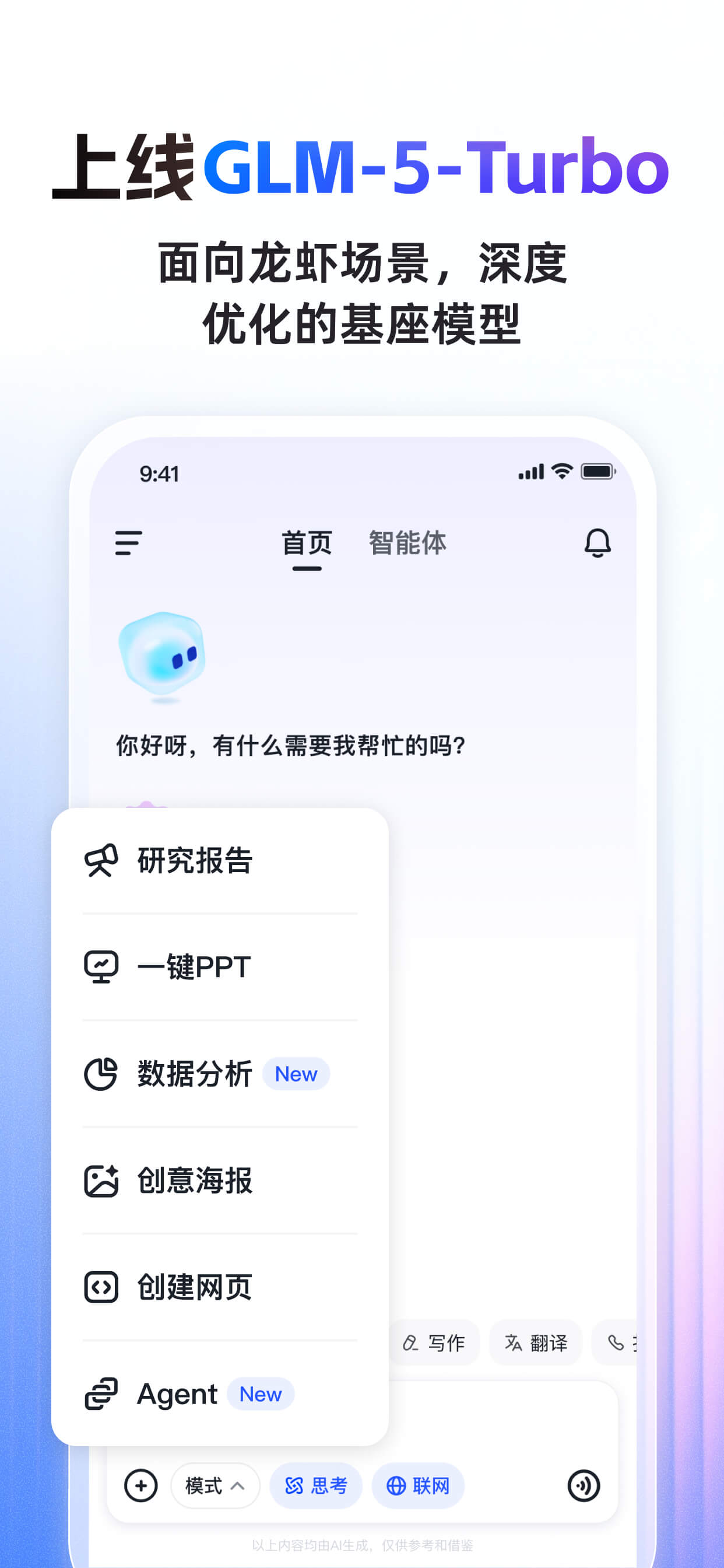Toggle the 联网 web search mode

pos(417,1486)
